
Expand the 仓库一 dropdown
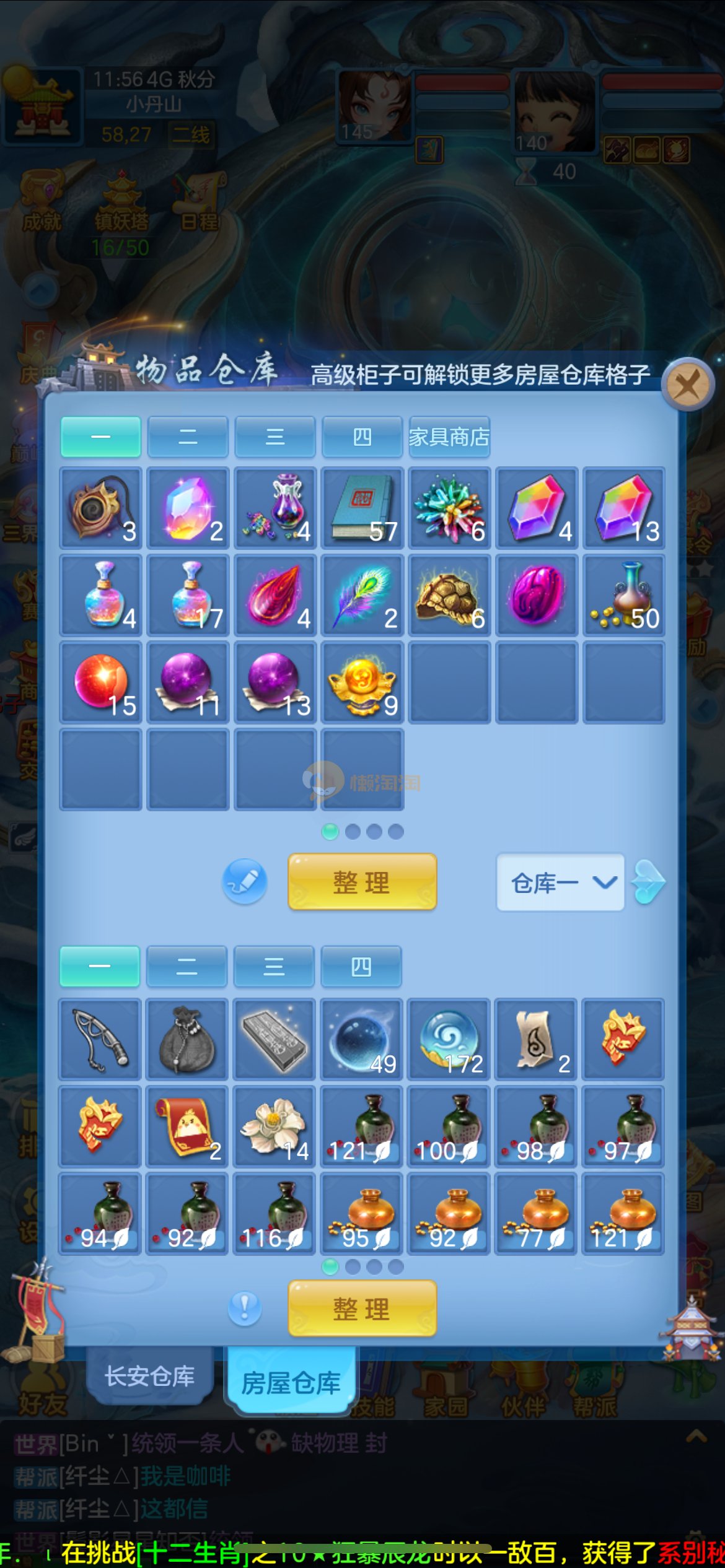coord(560,882)
